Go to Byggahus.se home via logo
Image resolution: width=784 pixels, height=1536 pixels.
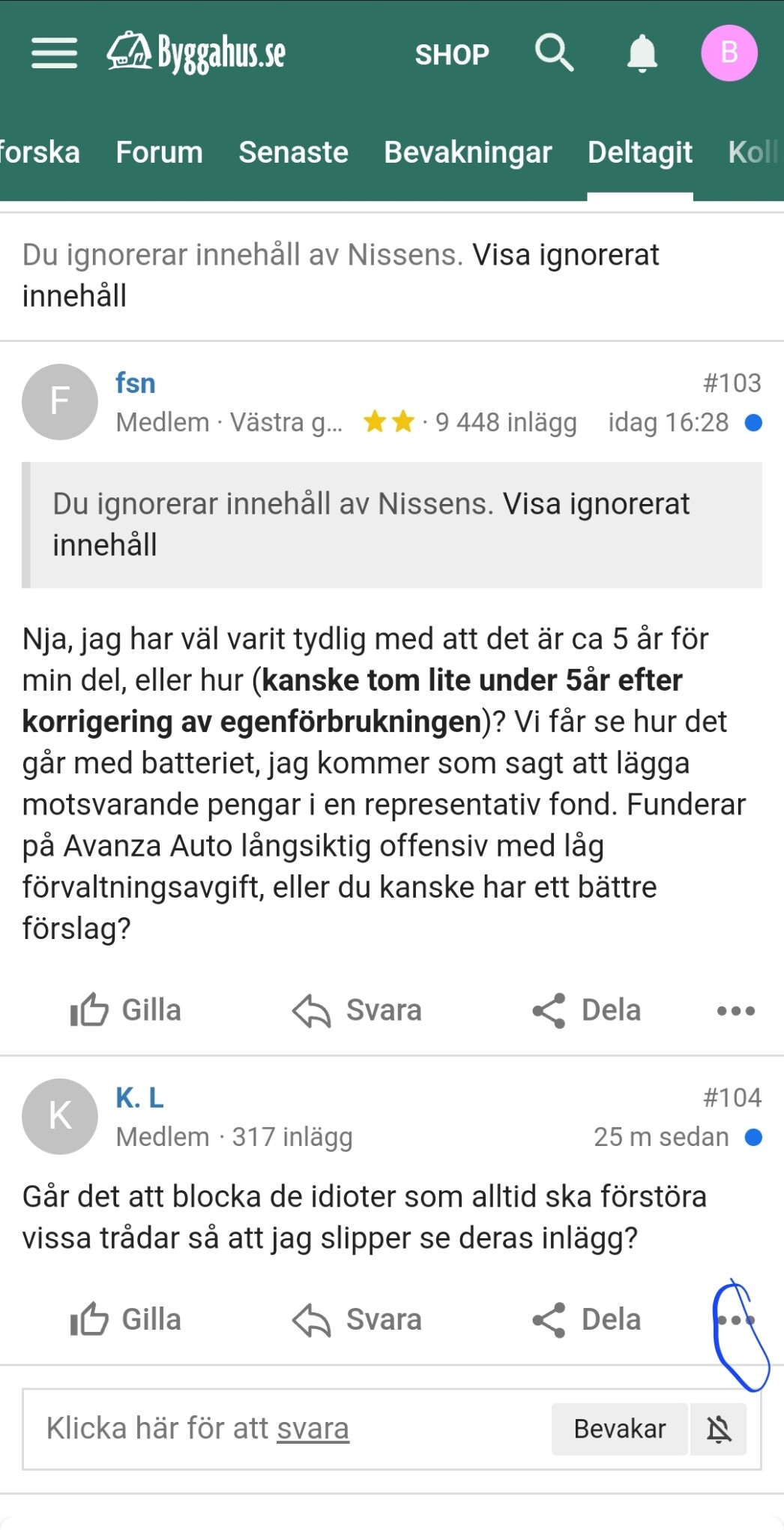[x=196, y=53]
